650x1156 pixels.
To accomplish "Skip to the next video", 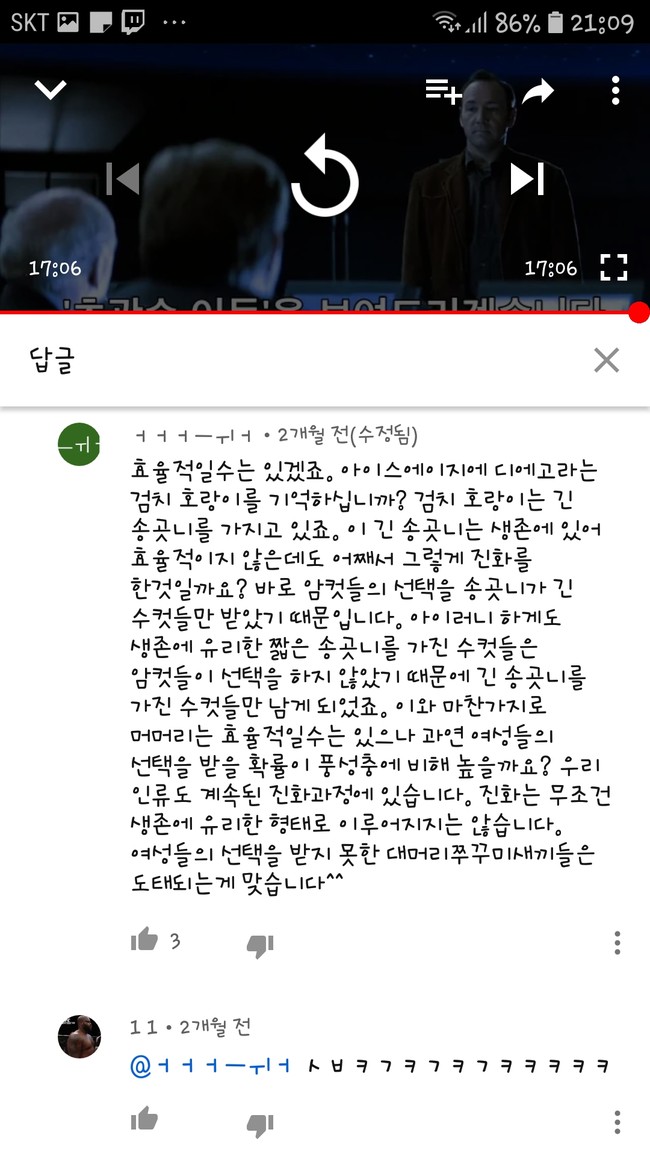I will tap(528, 178).
